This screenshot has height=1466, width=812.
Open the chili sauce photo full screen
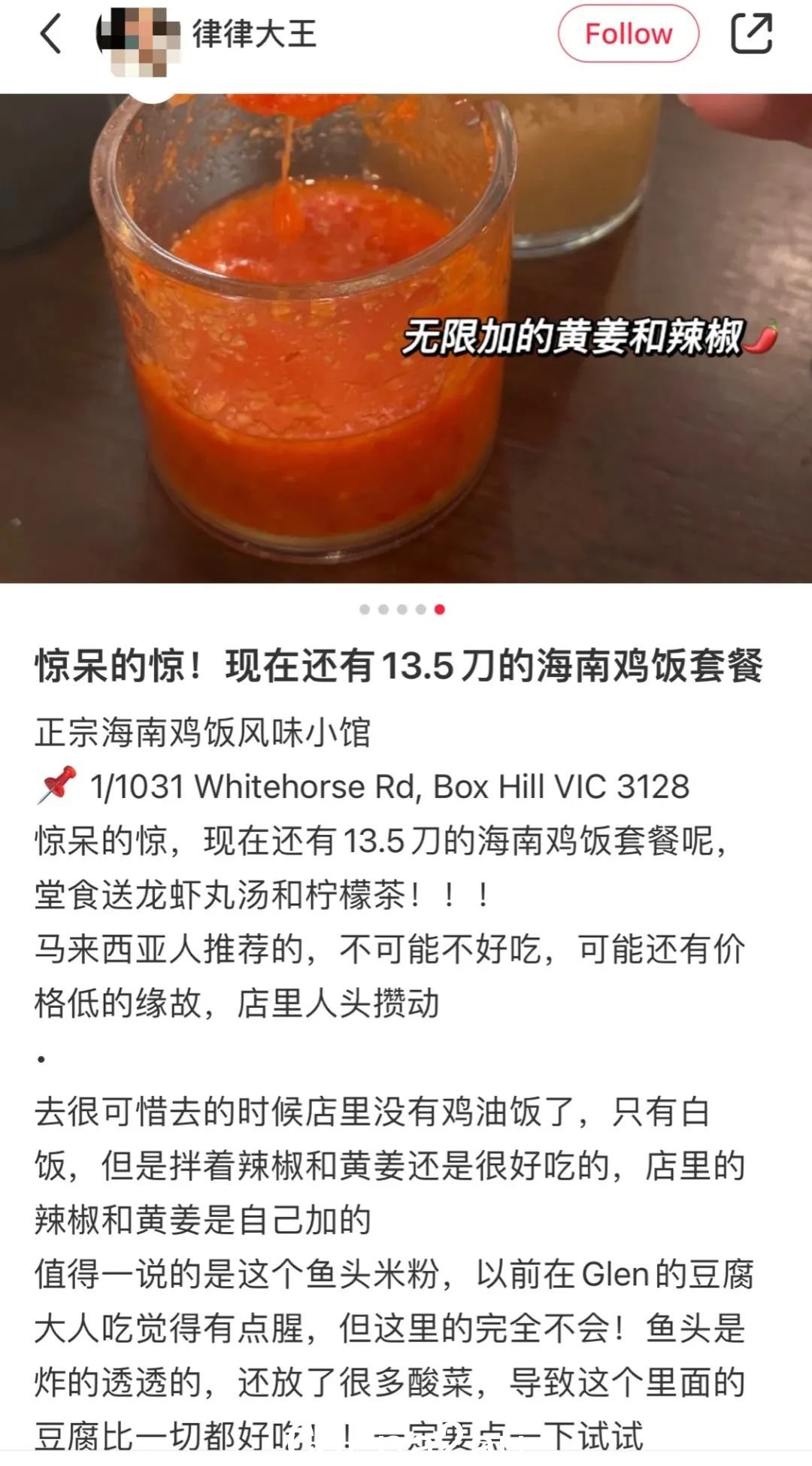[x=406, y=338]
